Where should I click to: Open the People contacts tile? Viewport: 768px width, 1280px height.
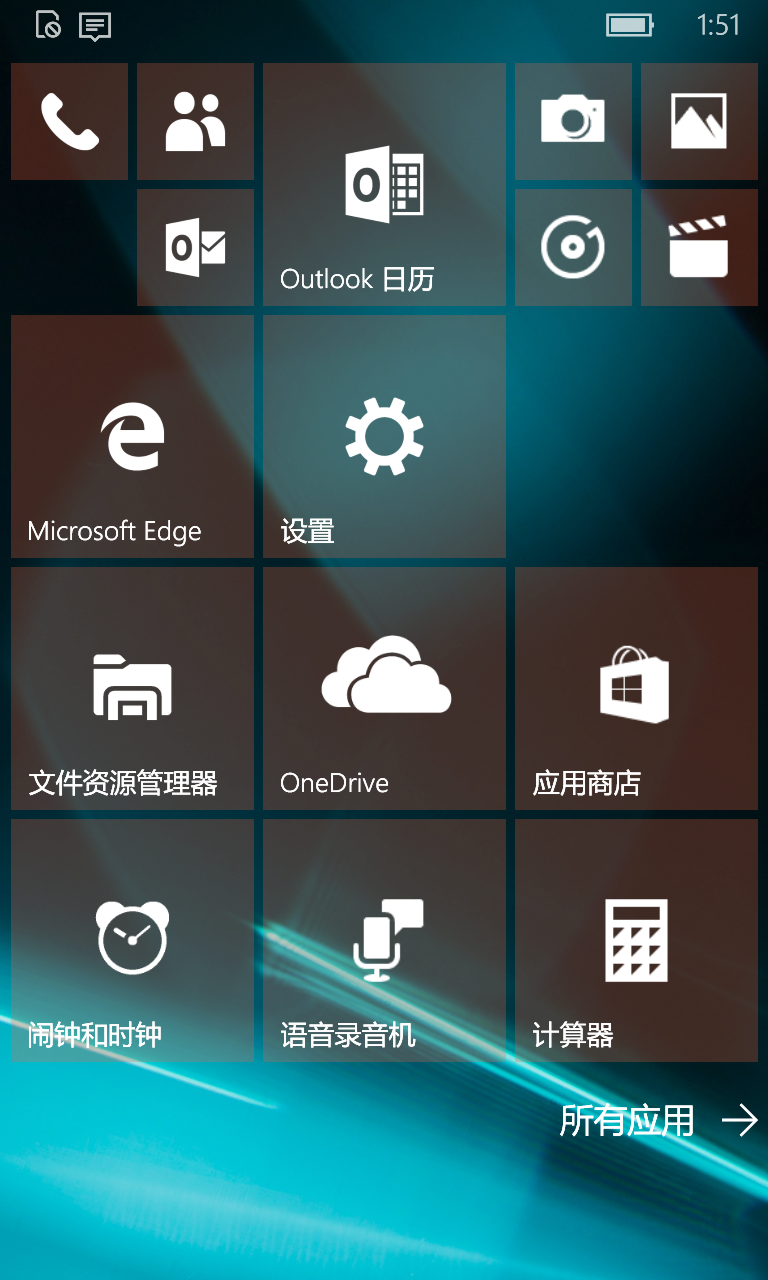(195, 121)
